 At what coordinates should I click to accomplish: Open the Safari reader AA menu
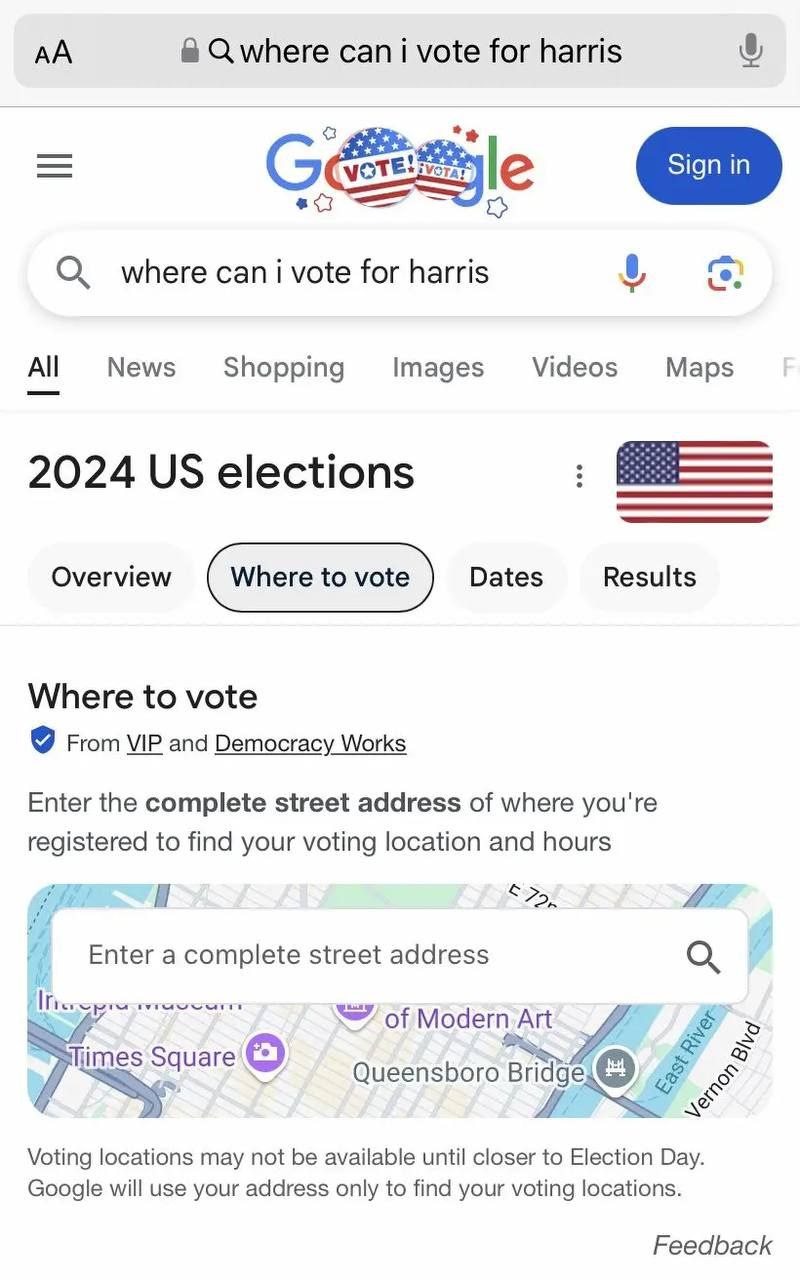tap(53, 52)
